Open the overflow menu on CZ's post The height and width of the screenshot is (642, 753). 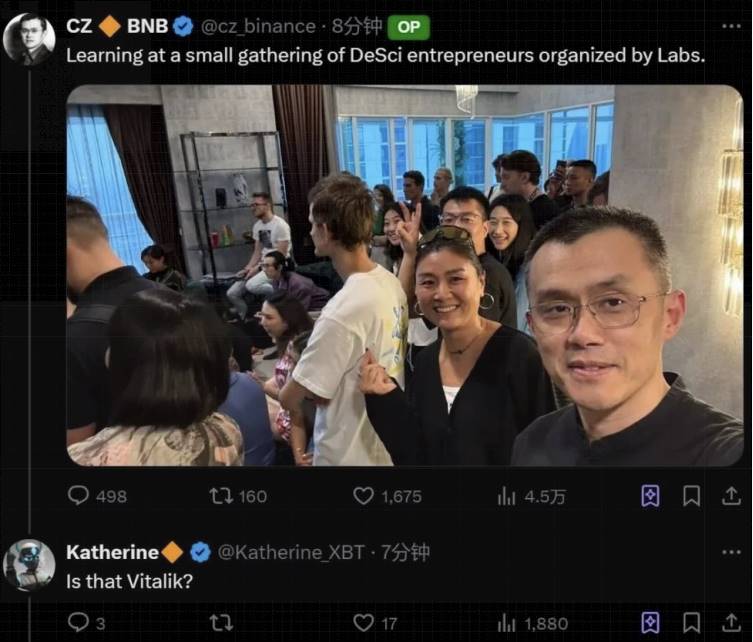[731, 26]
